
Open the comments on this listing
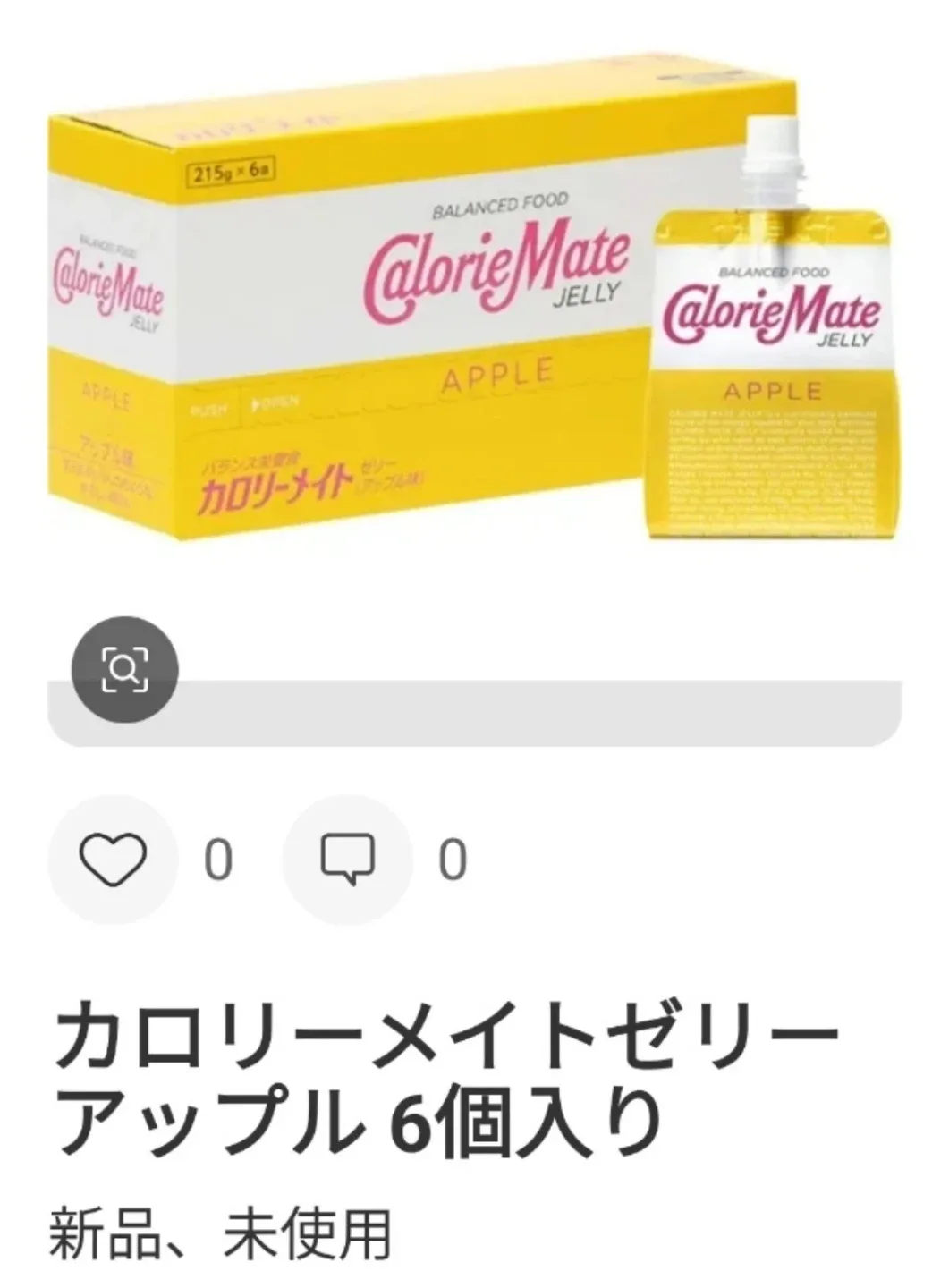tap(348, 860)
